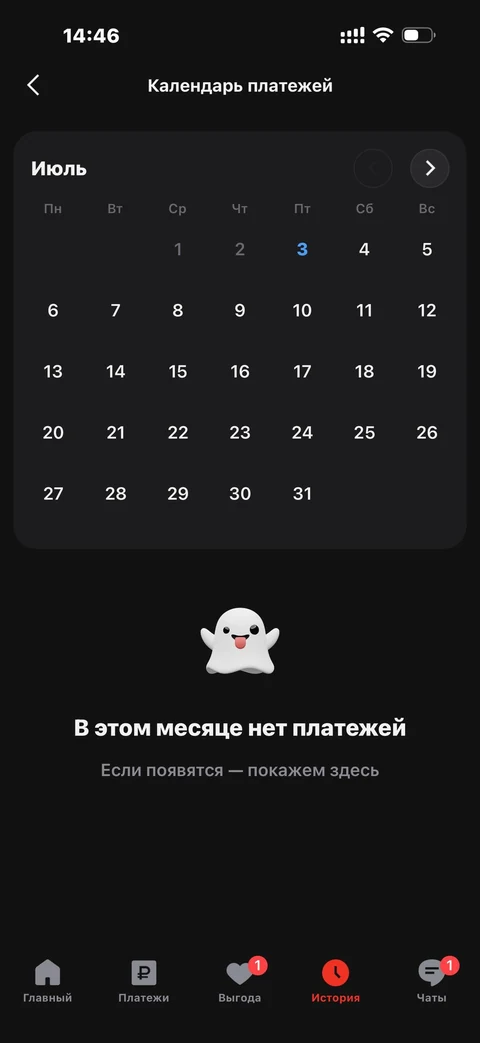Open the Выгода tab
This screenshot has height=1043, width=480.
(240, 981)
